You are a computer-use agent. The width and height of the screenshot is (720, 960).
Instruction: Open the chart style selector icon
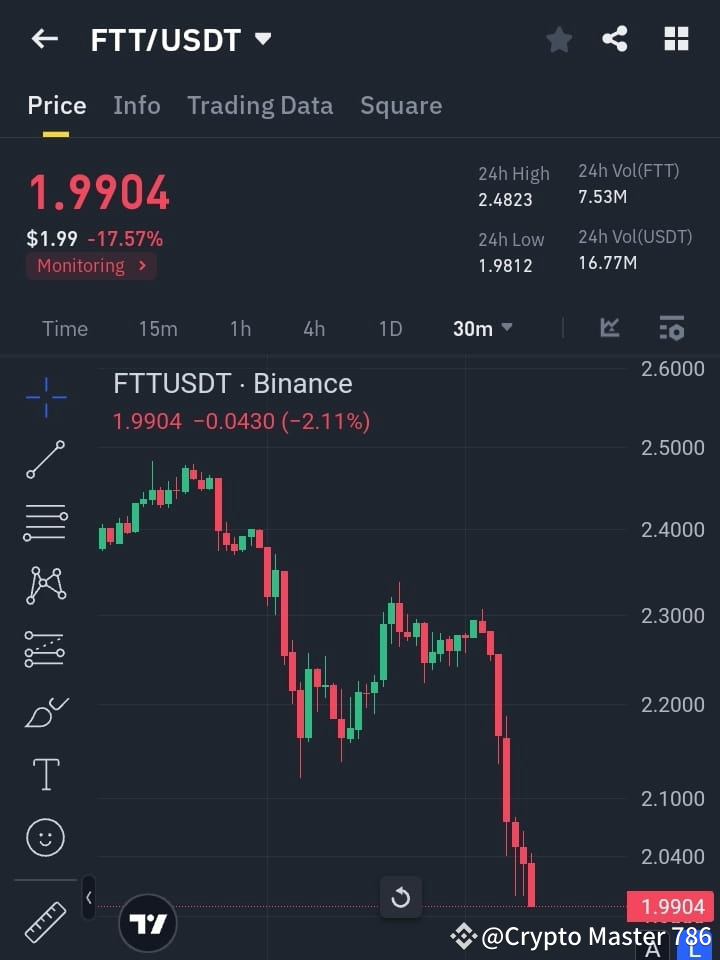[610, 328]
